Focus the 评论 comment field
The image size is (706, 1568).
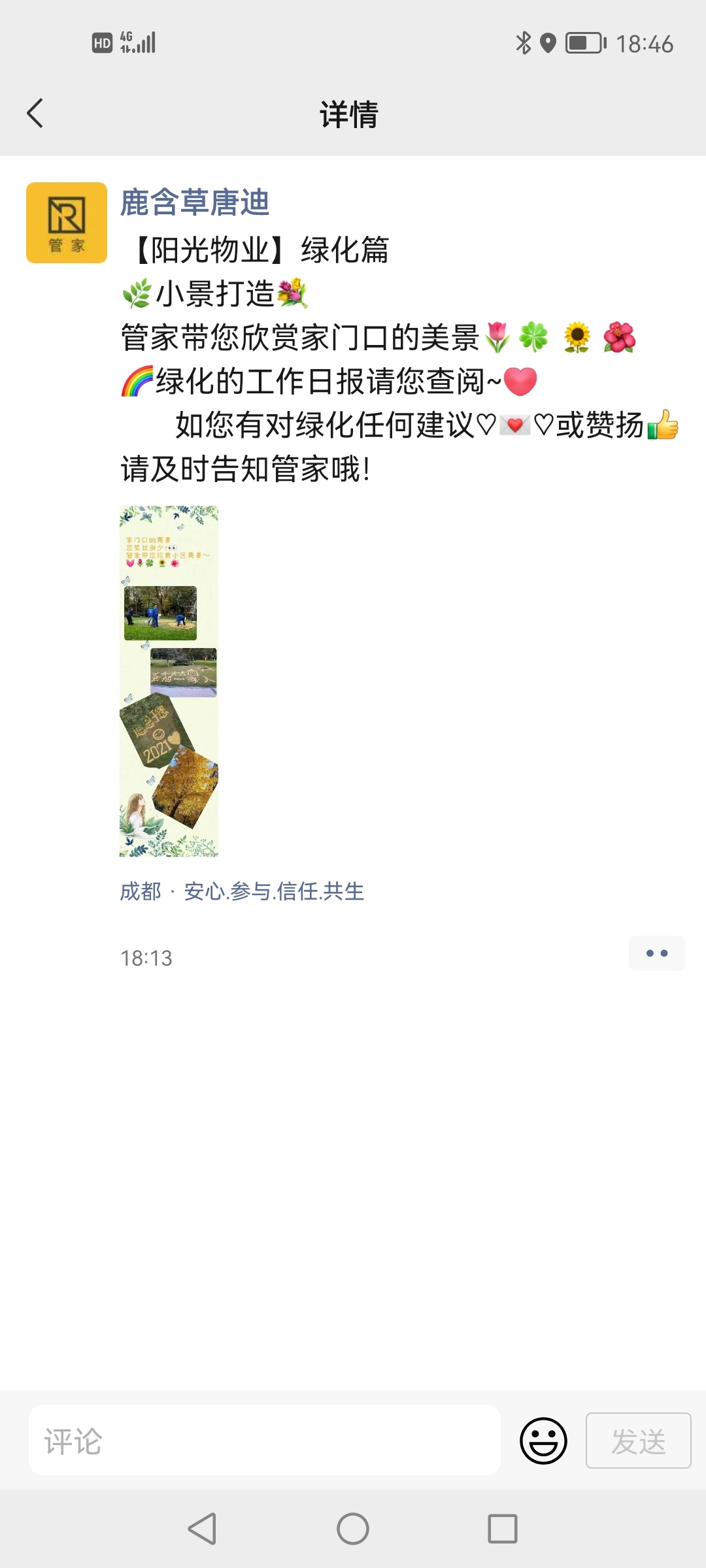point(265,1441)
